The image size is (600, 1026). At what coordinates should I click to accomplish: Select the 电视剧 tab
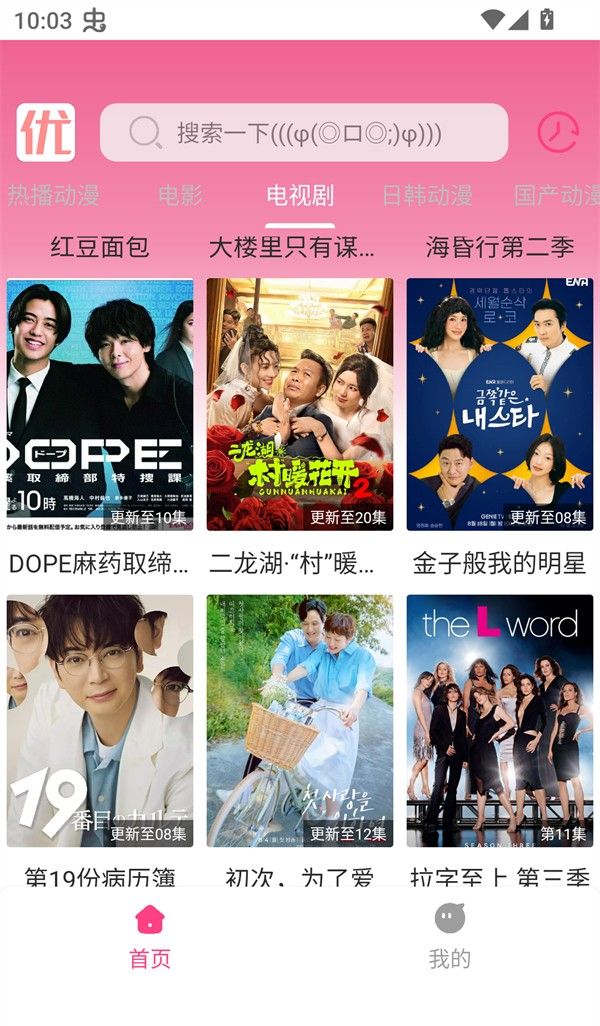point(300,195)
